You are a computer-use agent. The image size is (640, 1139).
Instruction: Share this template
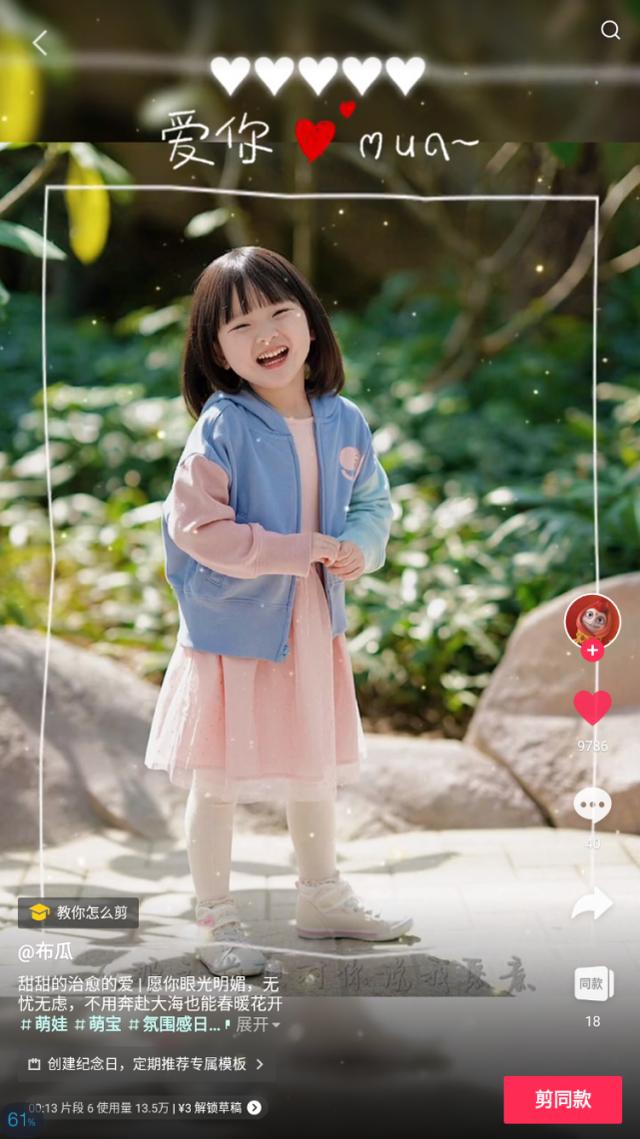click(592, 903)
